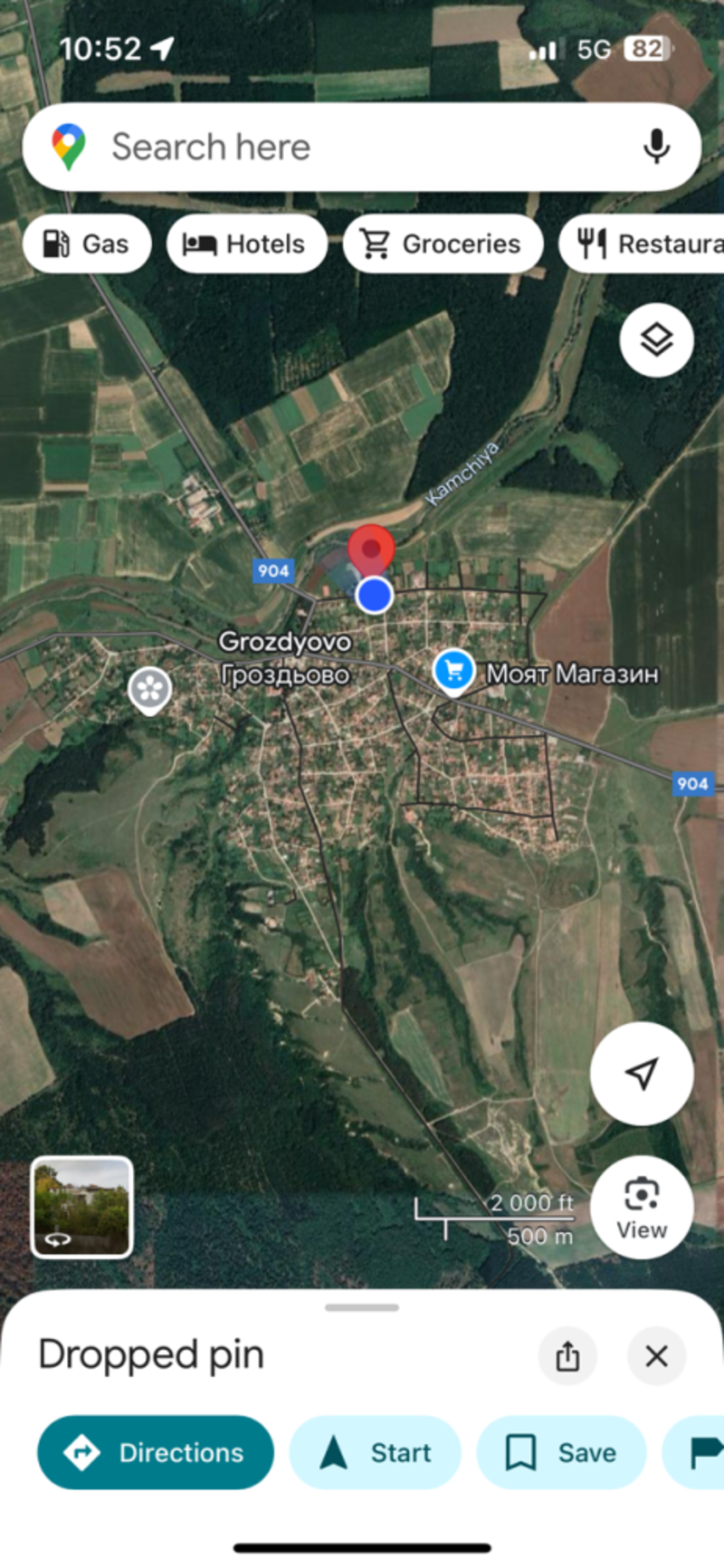Select the Groceries filter chip

click(443, 244)
